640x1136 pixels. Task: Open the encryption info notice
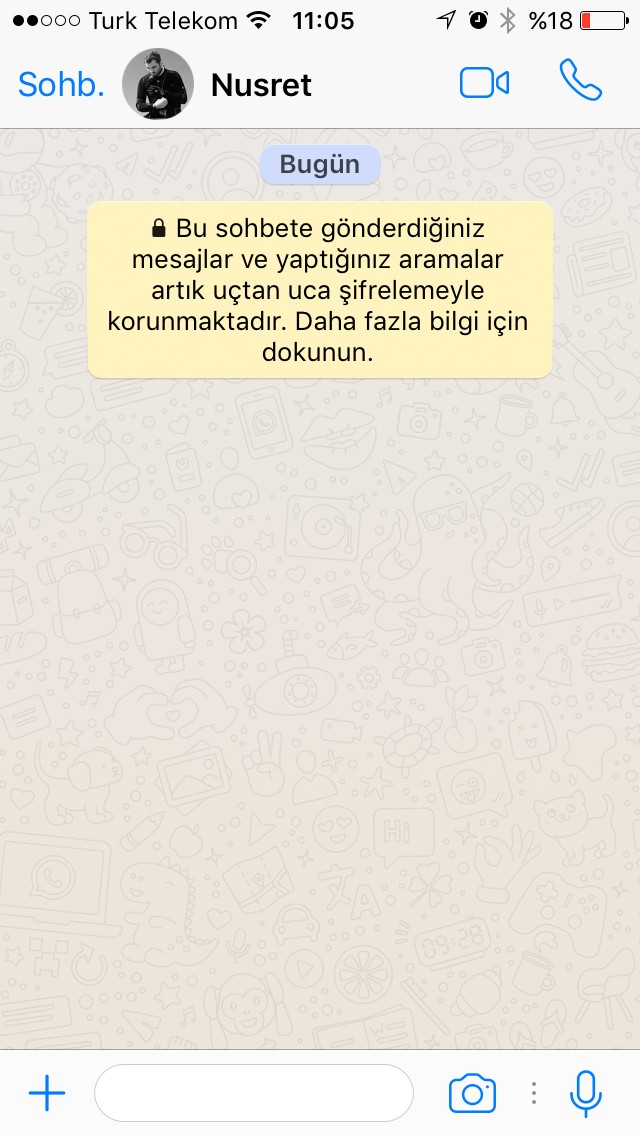coord(320,290)
